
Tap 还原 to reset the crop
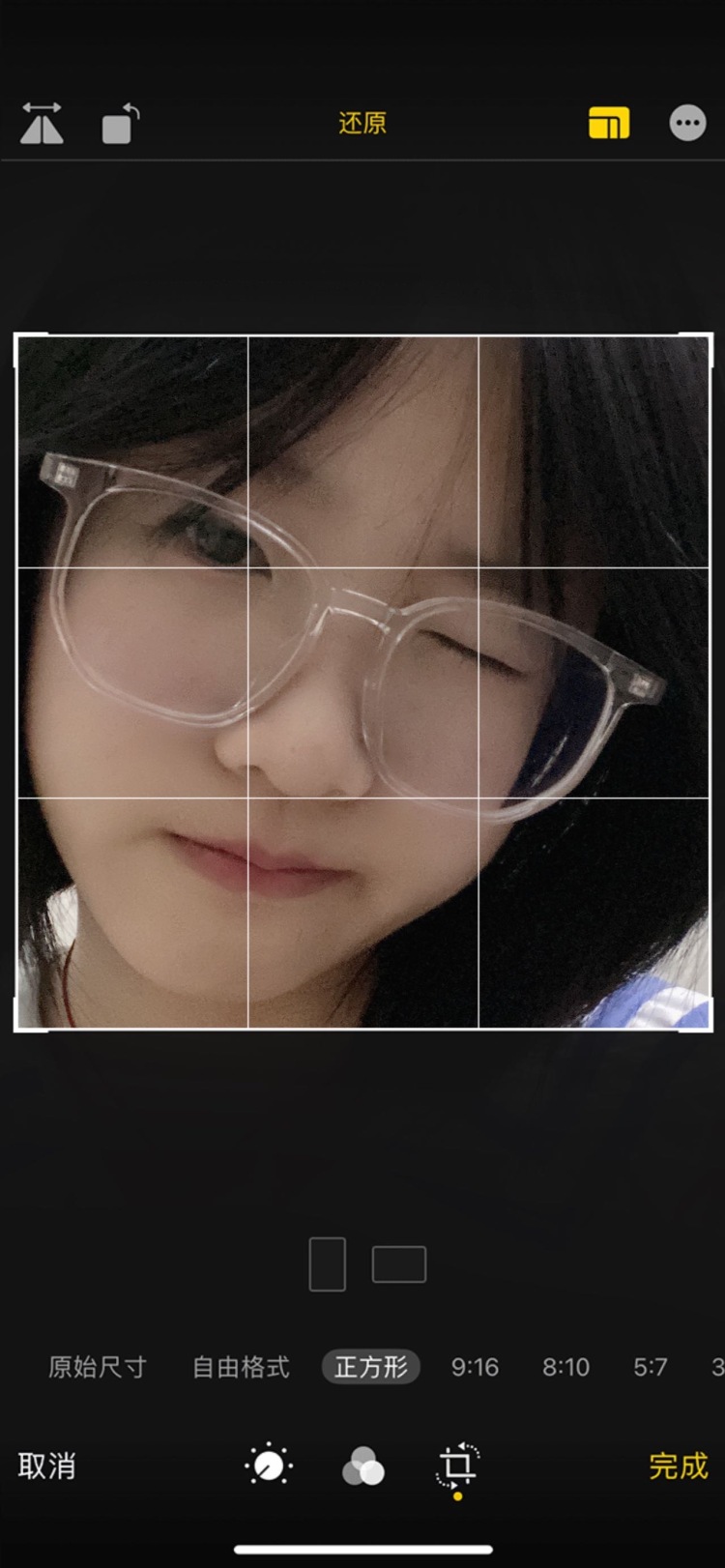pos(362,123)
